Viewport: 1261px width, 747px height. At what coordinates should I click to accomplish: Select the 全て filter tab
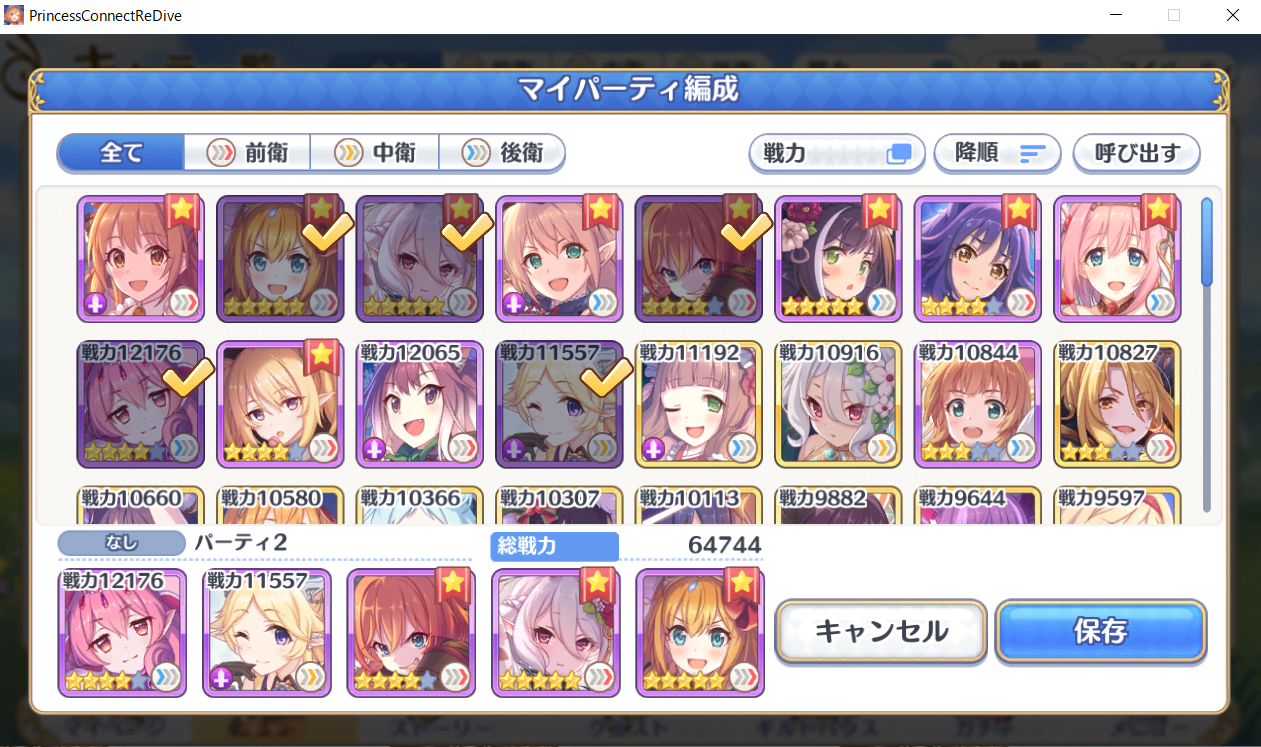pos(121,153)
